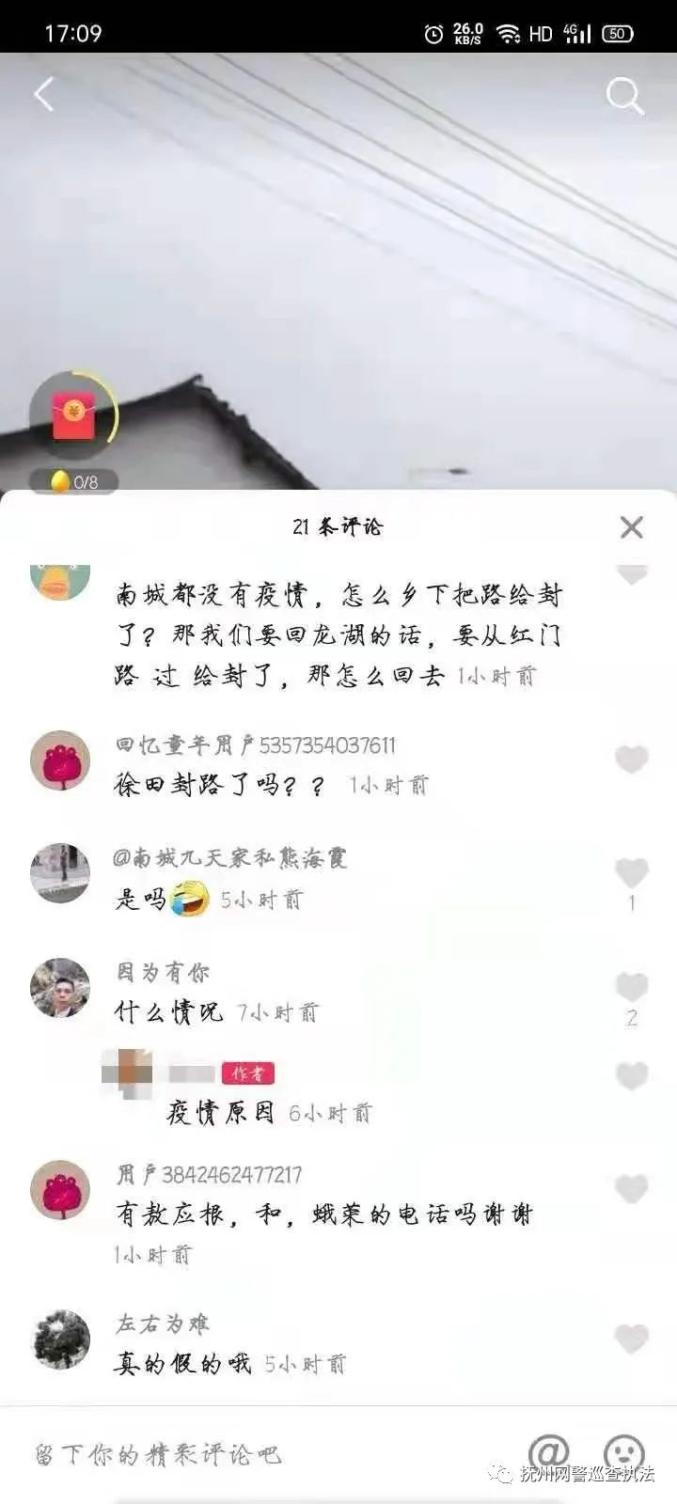Like 用户3842462477217's comment
Screen dimensions: 677x1504
point(631,1190)
